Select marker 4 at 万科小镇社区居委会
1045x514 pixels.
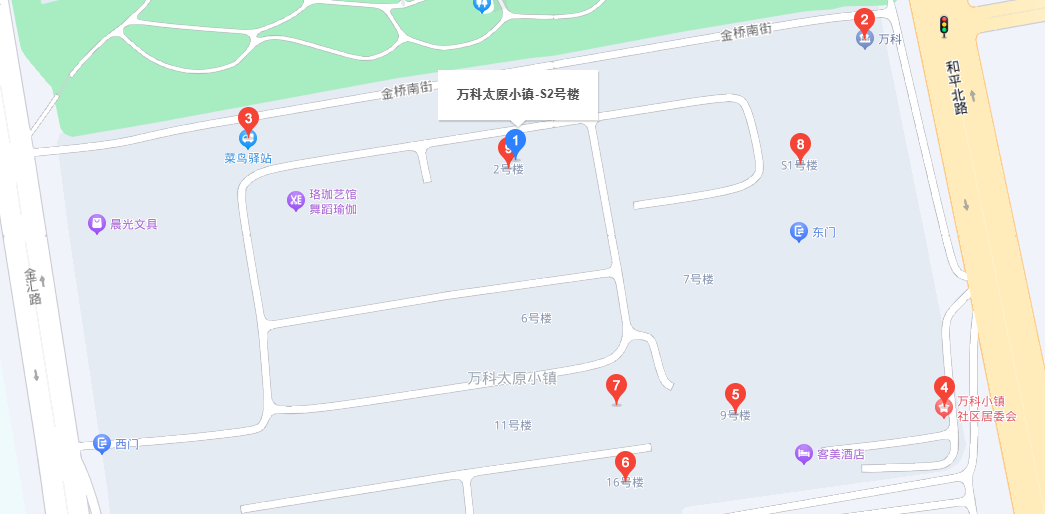click(943, 388)
